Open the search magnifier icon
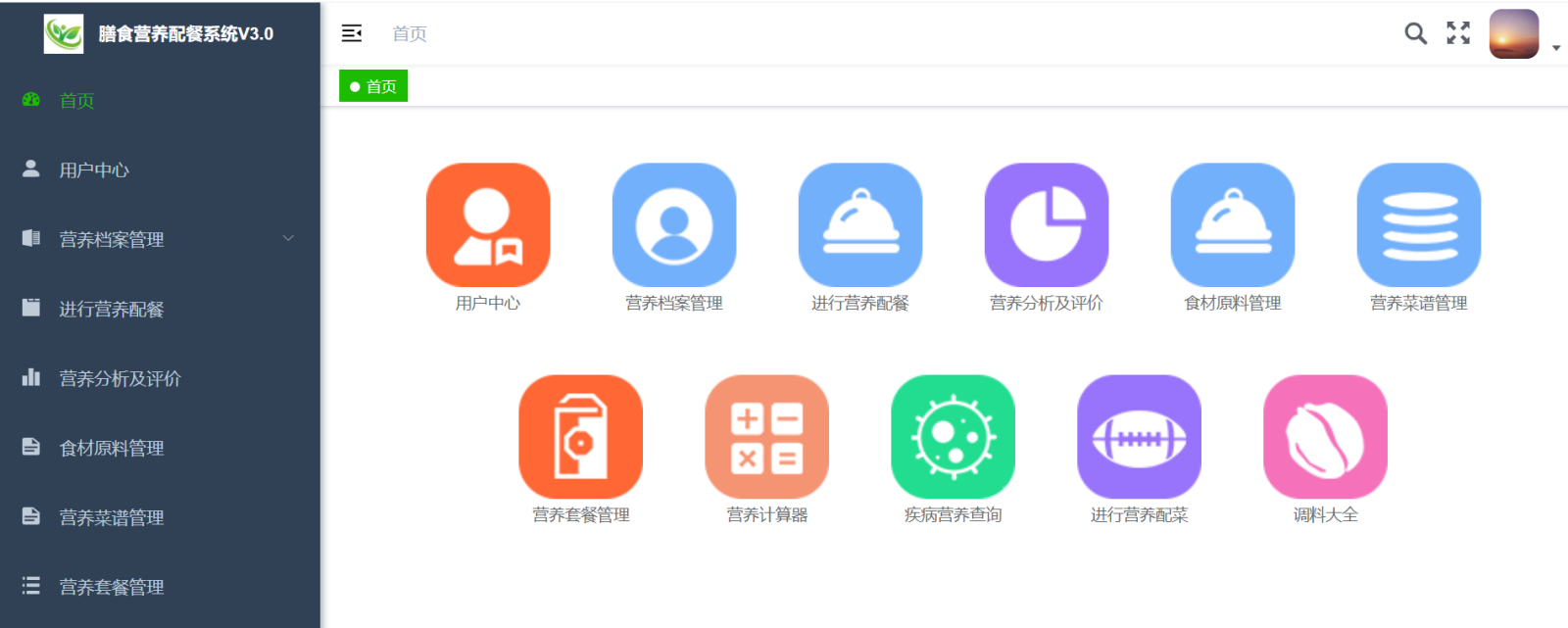Image resolution: width=1568 pixels, height=628 pixels. tap(1415, 33)
